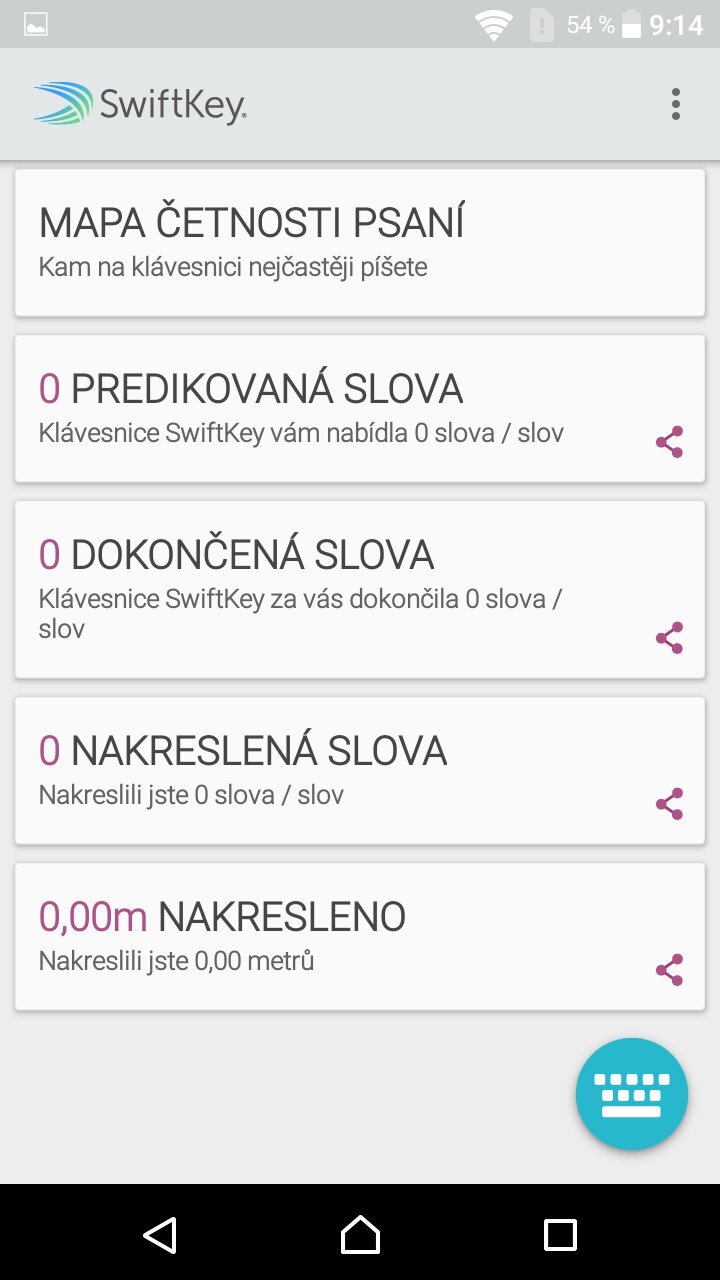
Task: Tap the SwiftKey swirl logo icon
Action: pyautogui.click(x=60, y=101)
